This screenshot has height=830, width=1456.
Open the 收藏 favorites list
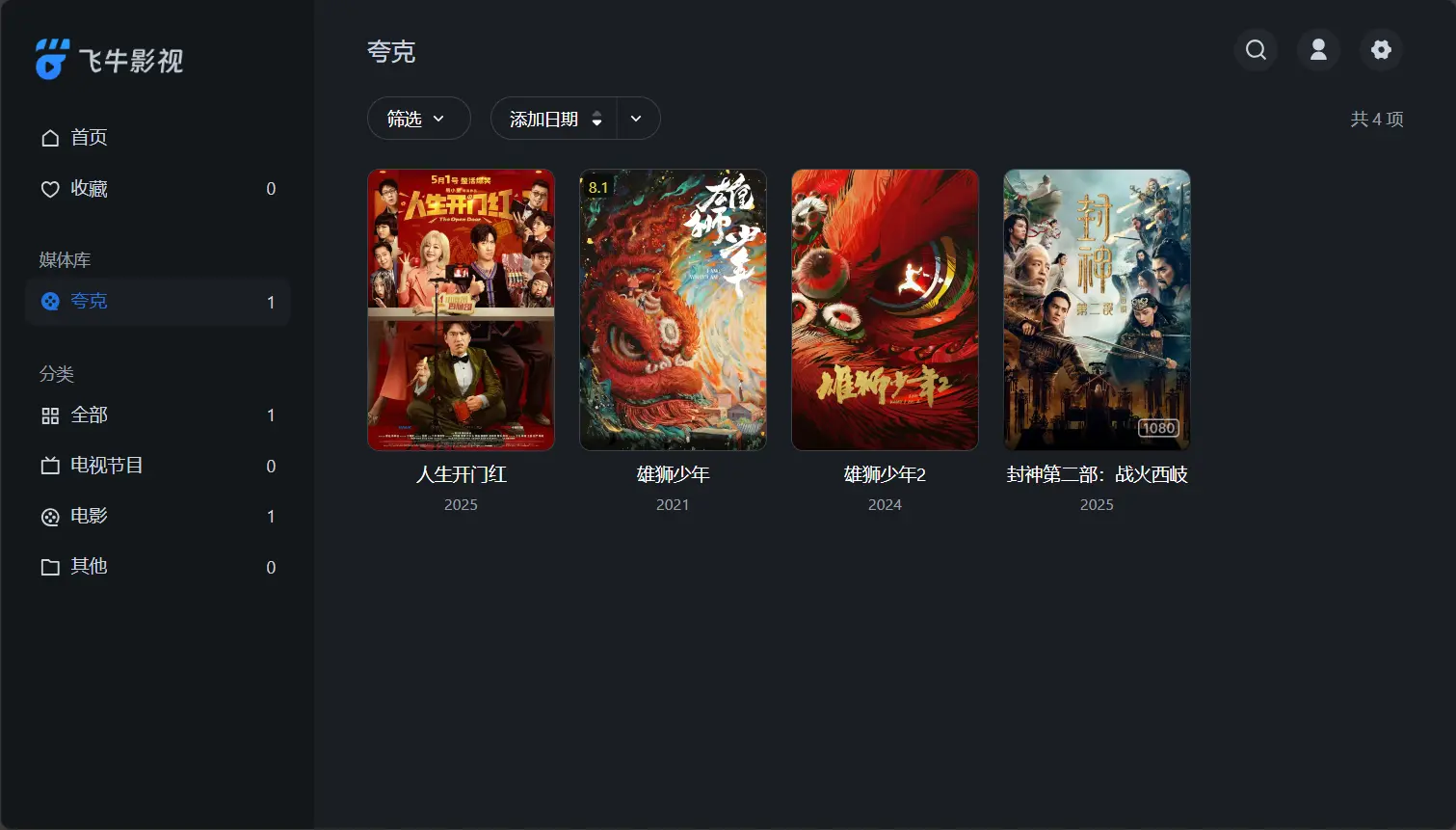pos(89,189)
